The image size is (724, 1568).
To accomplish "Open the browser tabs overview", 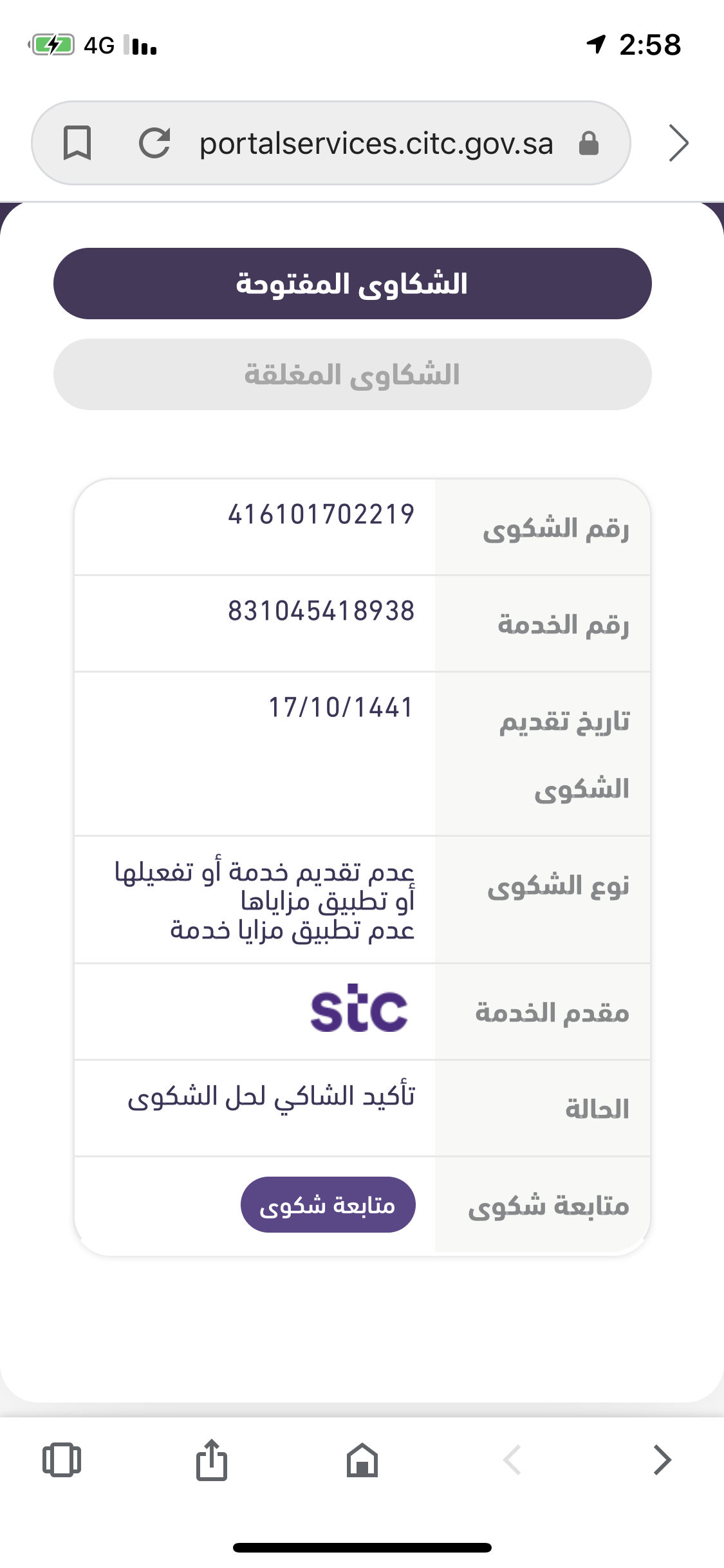I will [x=62, y=1460].
